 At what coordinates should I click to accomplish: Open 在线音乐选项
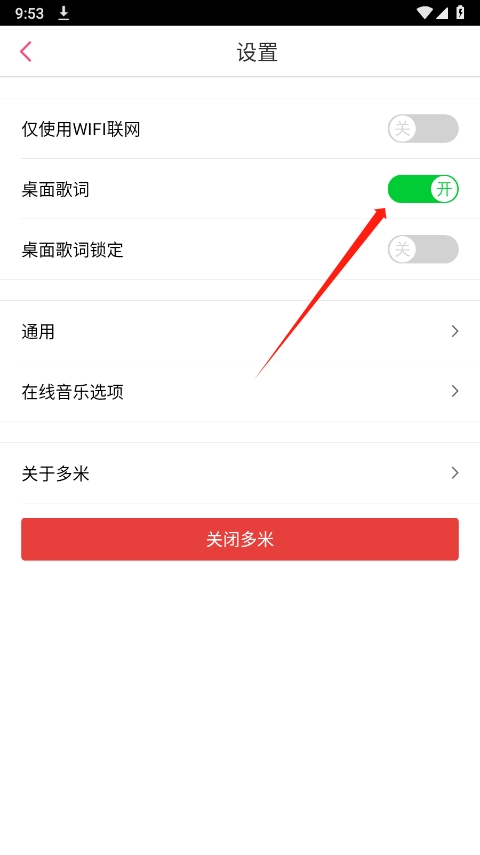(240, 391)
